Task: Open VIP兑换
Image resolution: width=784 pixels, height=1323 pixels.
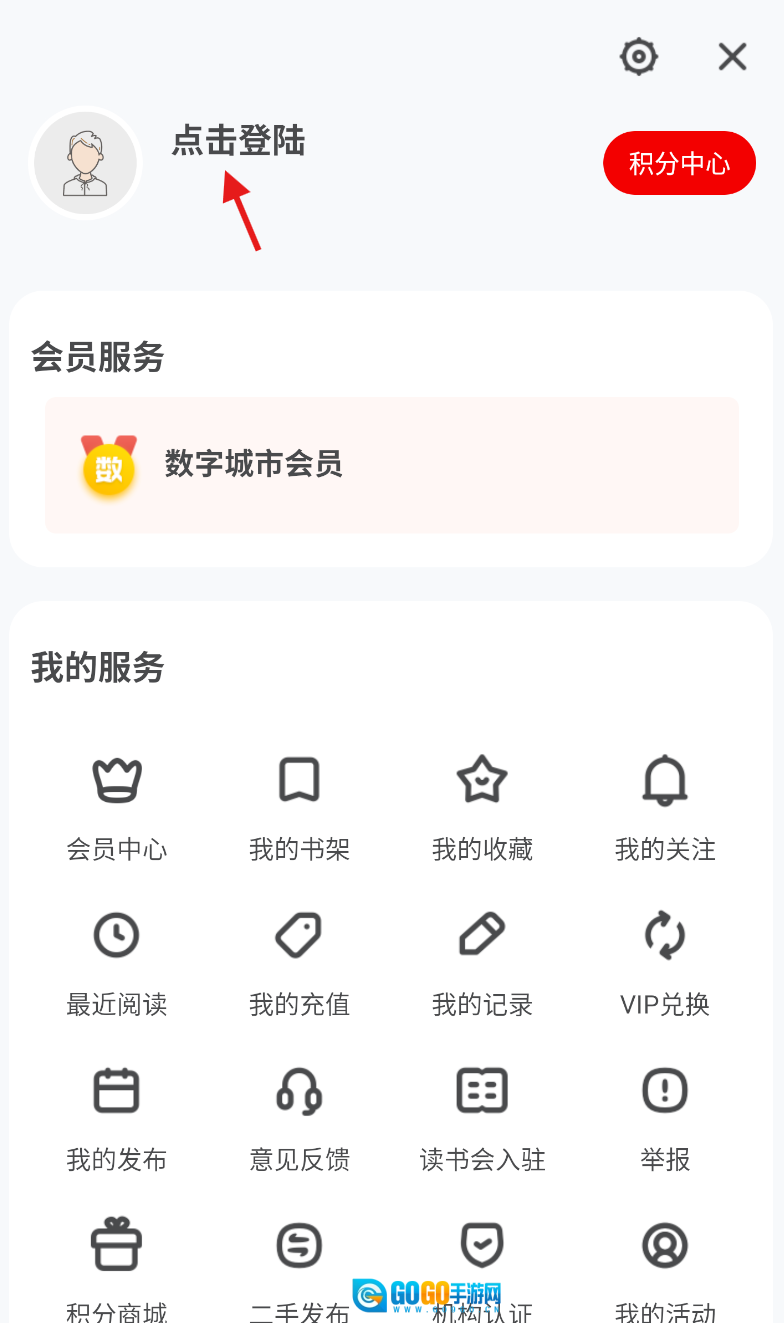Action: (x=665, y=960)
